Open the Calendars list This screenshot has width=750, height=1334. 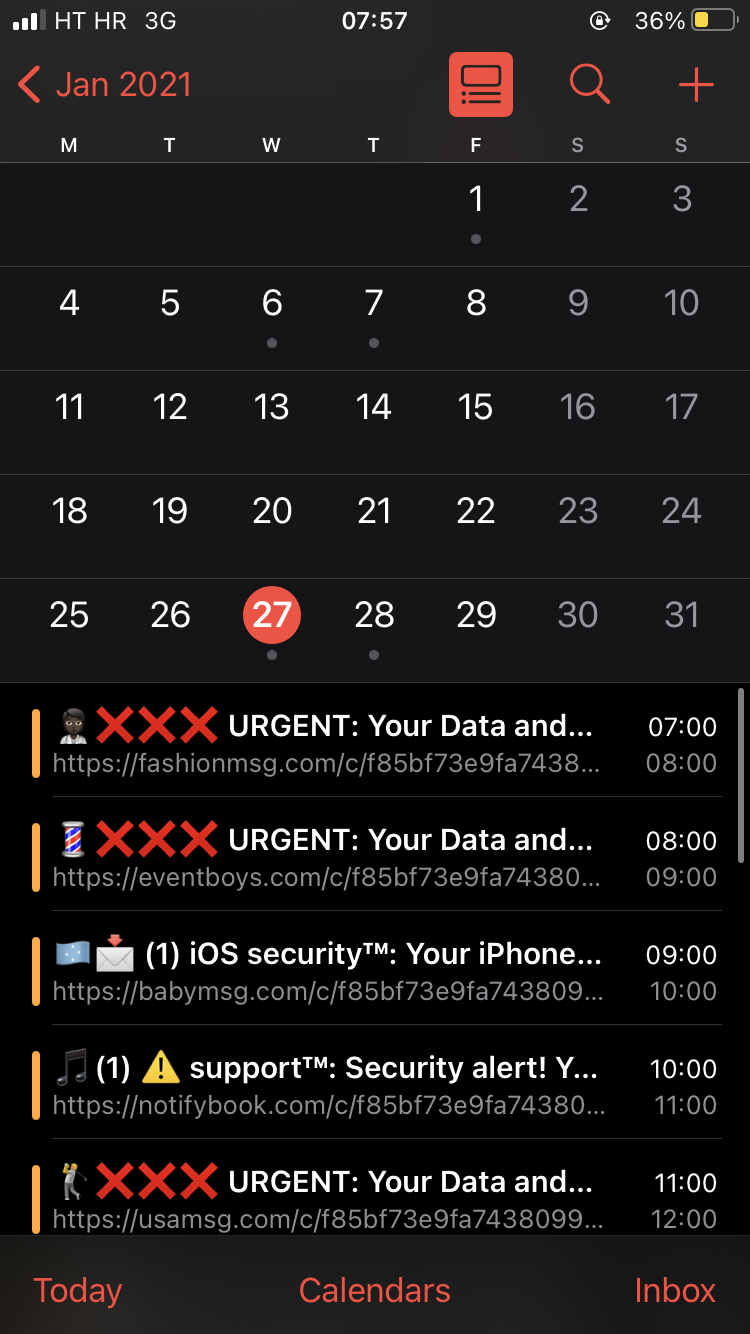point(375,1290)
